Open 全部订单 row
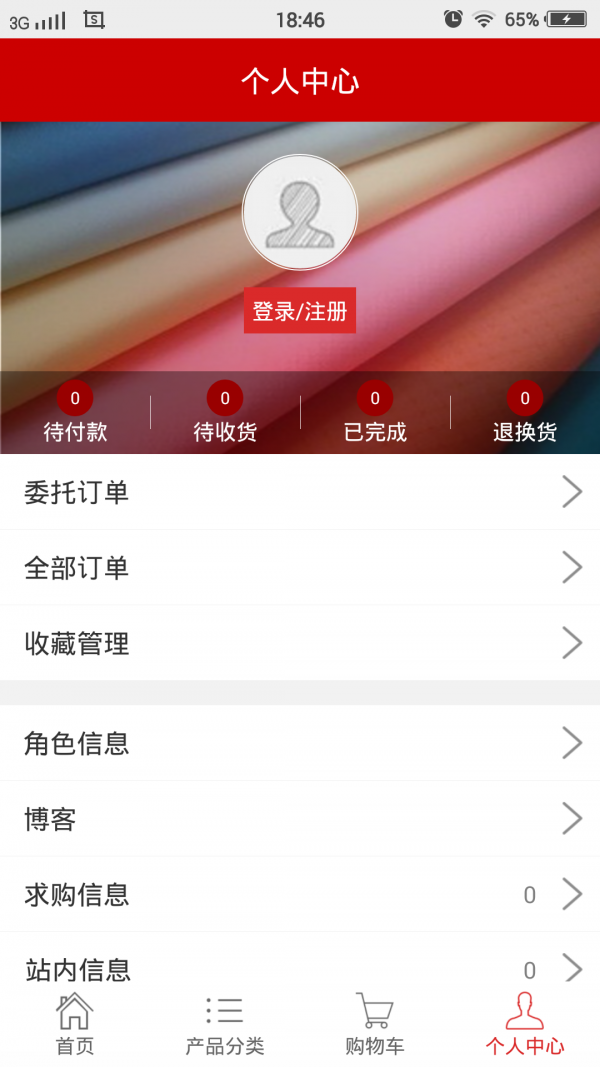The image size is (600, 1067). tap(300, 568)
